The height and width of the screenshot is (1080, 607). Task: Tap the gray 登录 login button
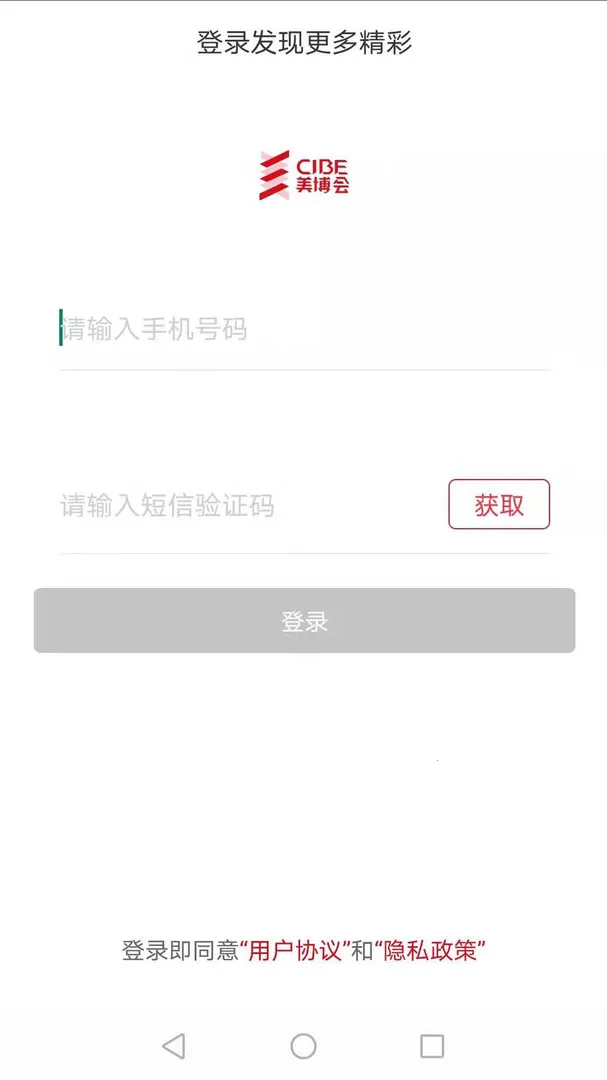(x=304, y=621)
